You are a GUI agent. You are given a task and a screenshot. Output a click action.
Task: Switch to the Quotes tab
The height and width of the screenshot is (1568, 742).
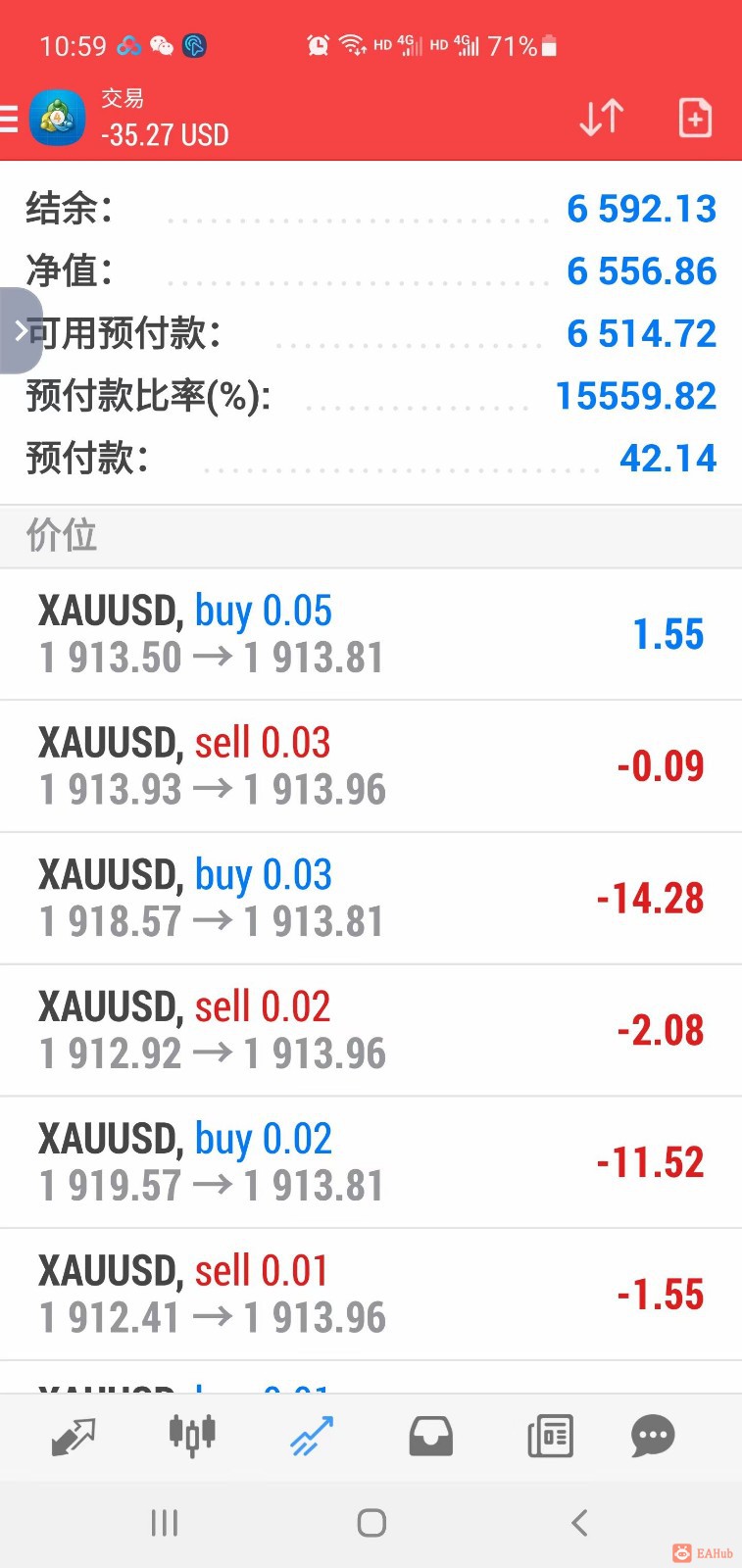[x=73, y=1437]
